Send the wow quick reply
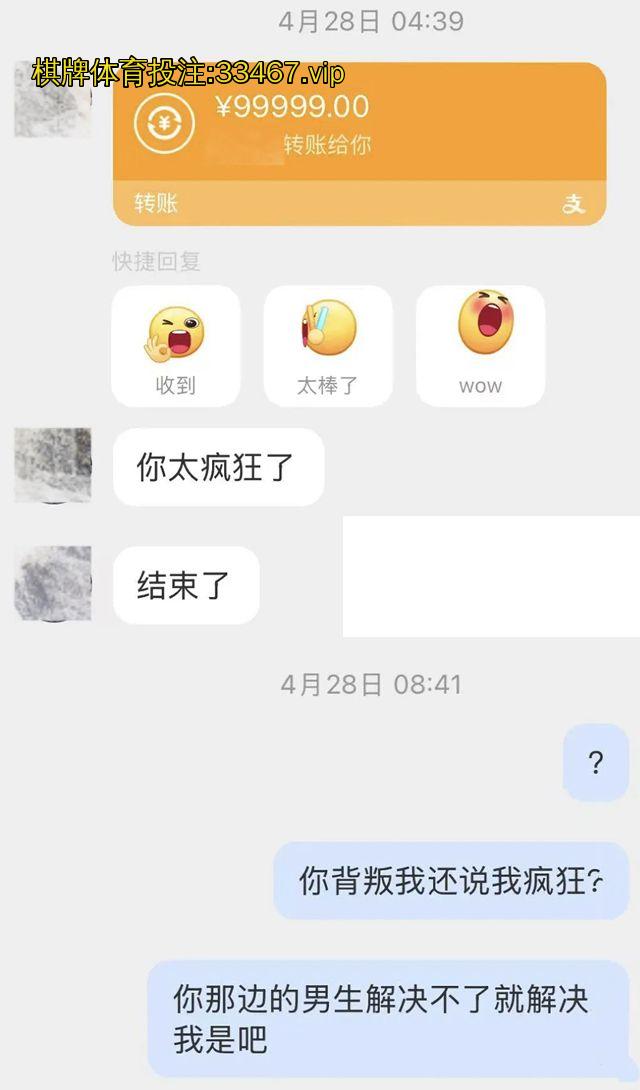The width and height of the screenshot is (640, 1090). click(x=480, y=346)
